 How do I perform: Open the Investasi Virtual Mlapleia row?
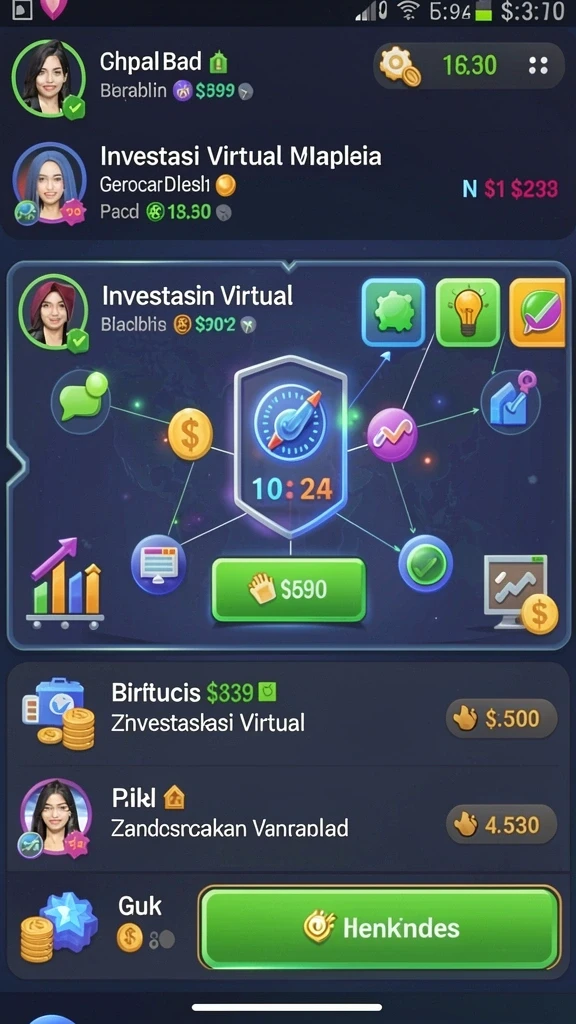pos(287,186)
